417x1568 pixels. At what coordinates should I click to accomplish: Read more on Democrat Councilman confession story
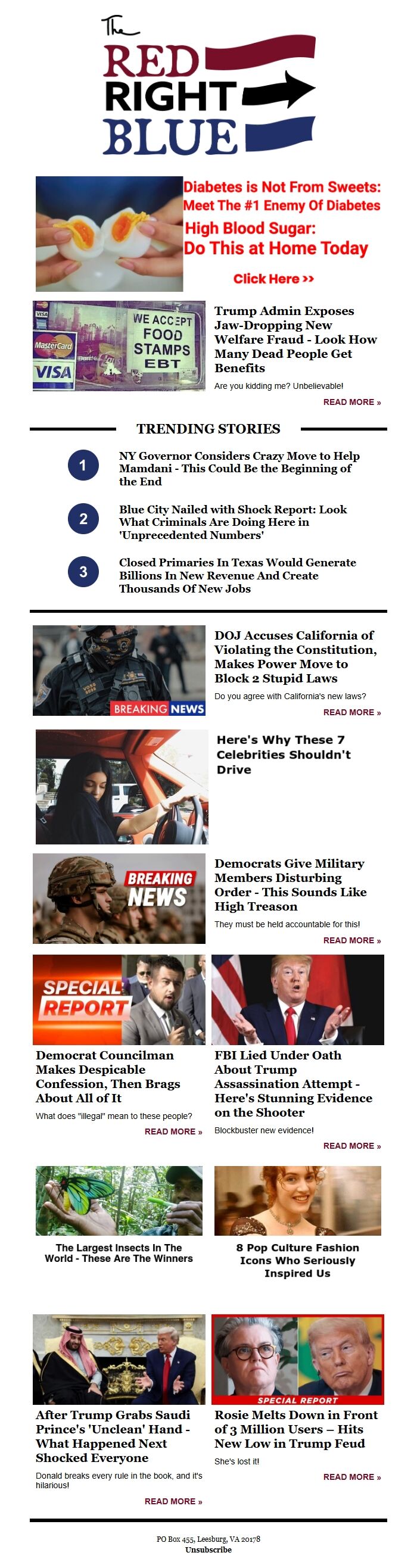(x=173, y=1131)
